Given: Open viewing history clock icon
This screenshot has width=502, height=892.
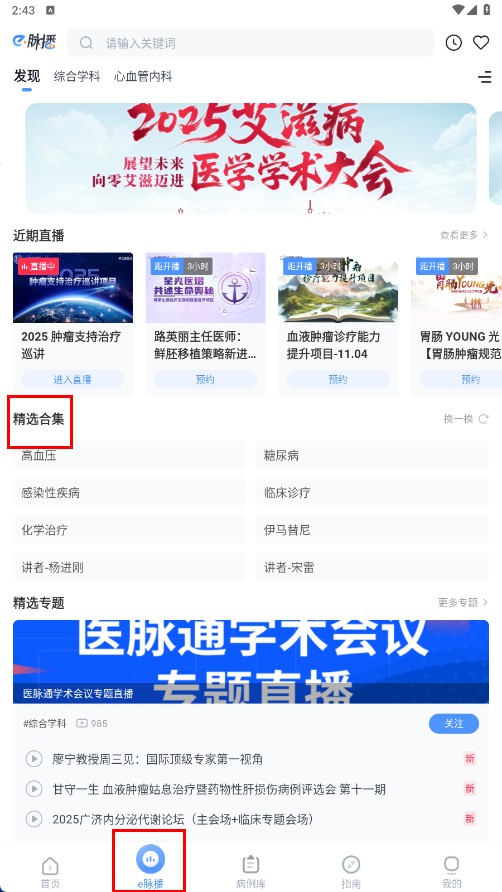Looking at the screenshot, I should click(x=454, y=43).
